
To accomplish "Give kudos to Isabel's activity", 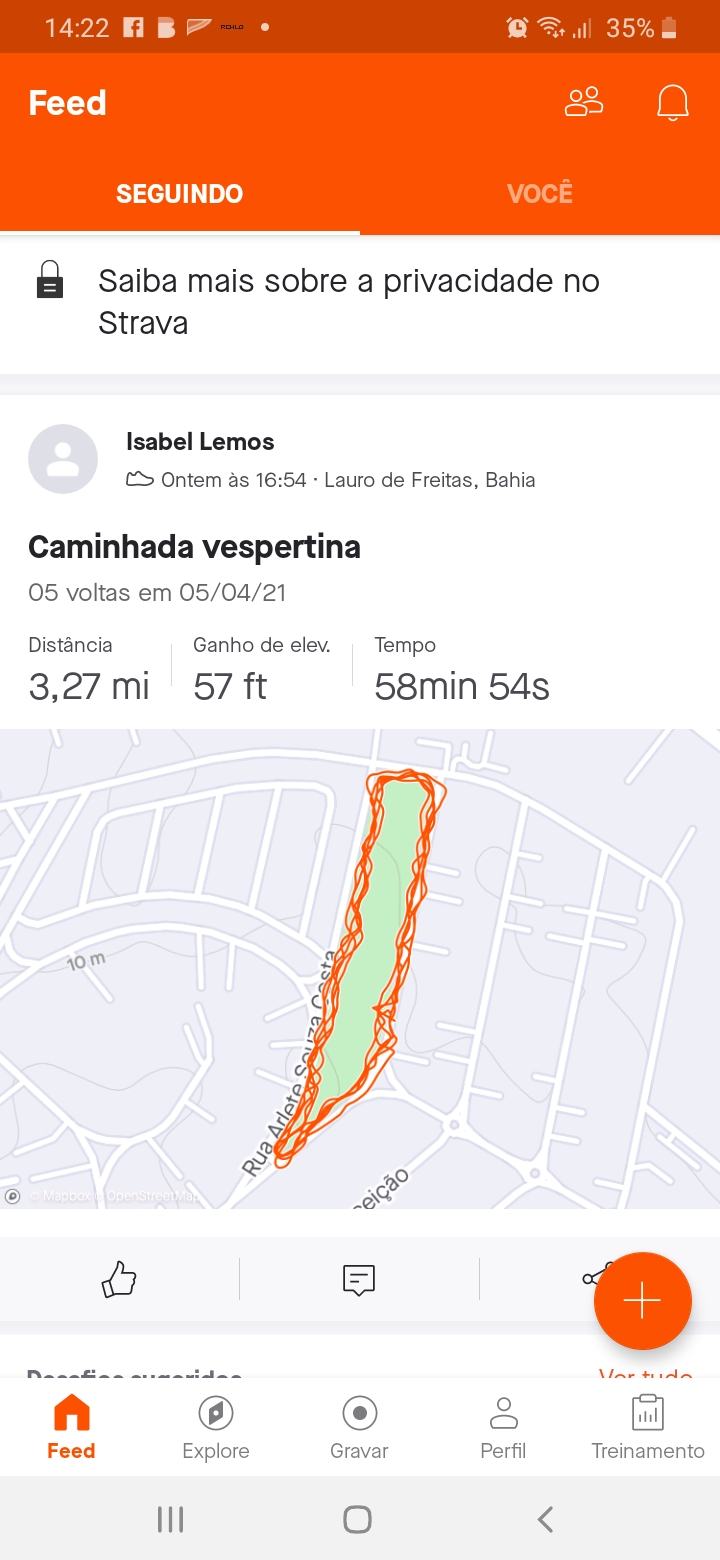I will 119,1279.
